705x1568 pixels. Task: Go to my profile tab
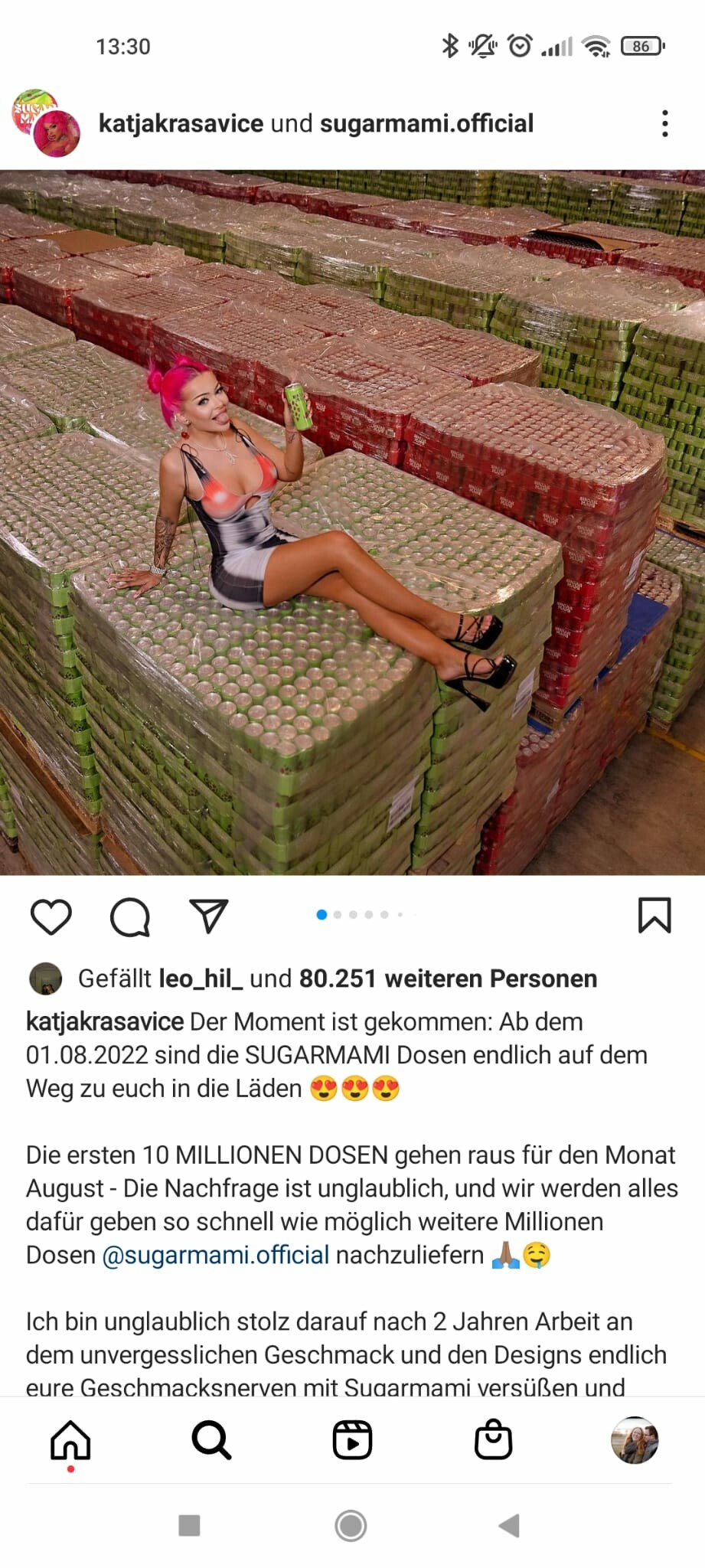pos(635,1440)
